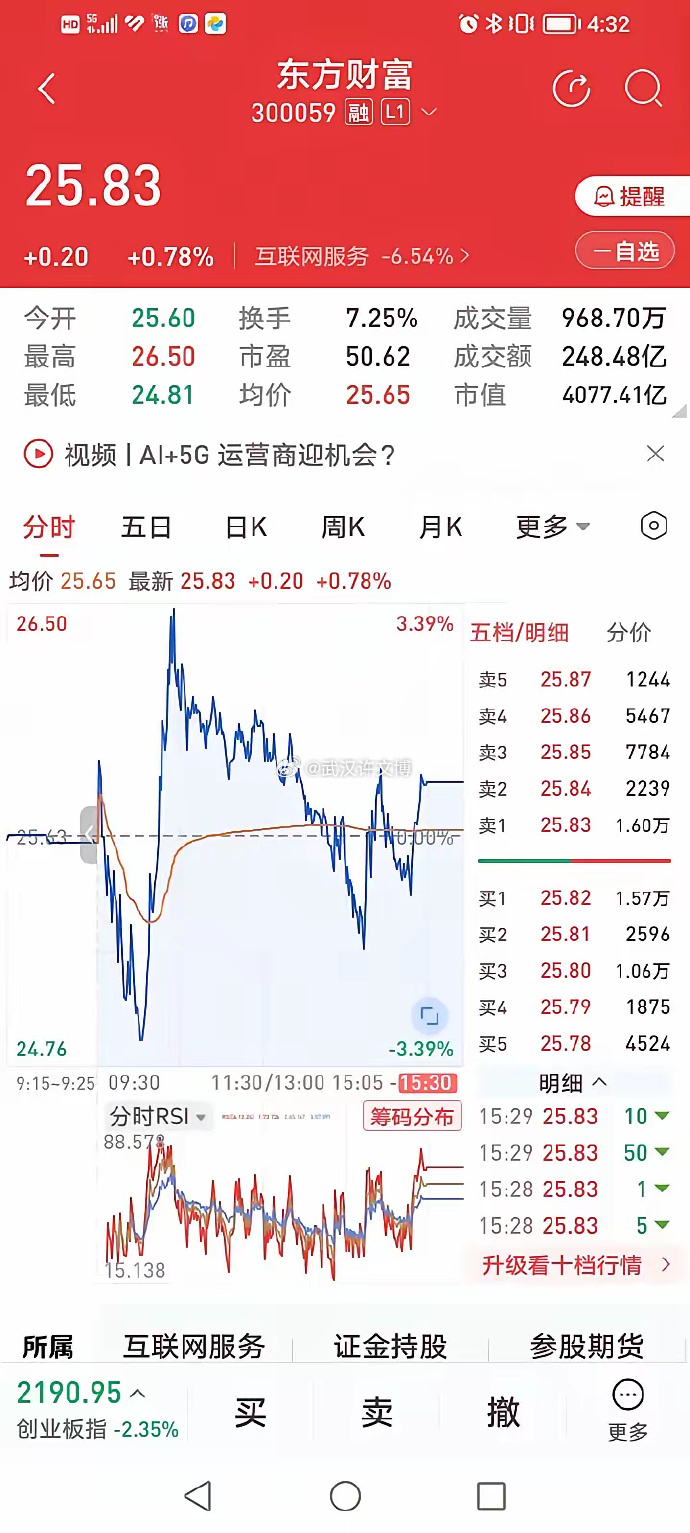Viewport: 690px width, 1533px height.
Task: Dismiss the video banner
Action: tap(655, 454)
